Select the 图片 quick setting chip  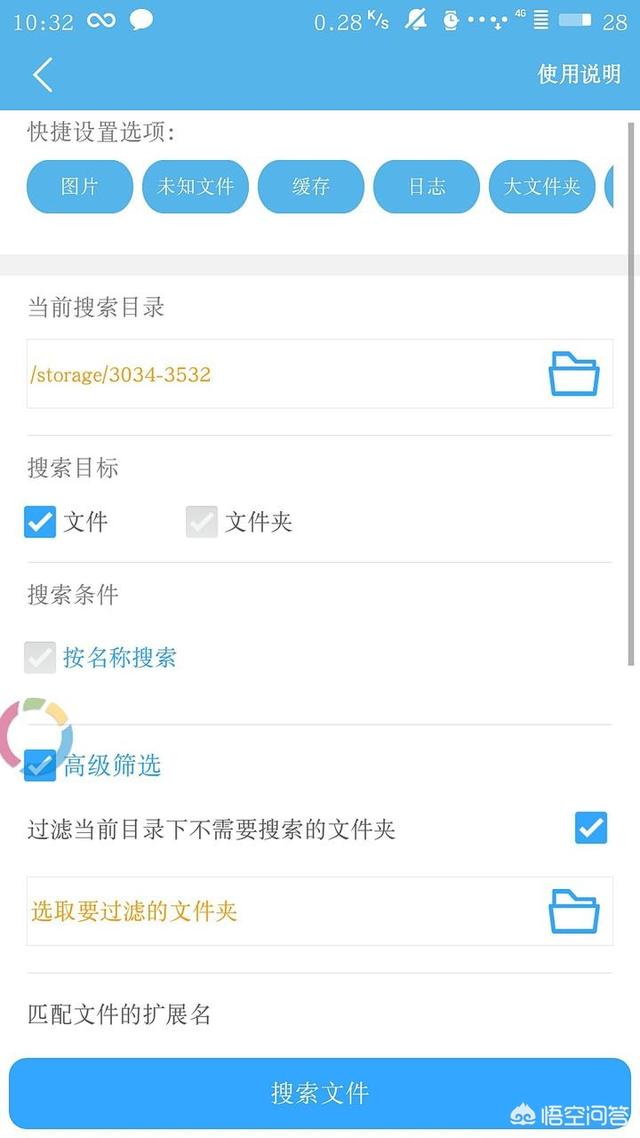tap(80, 187)
